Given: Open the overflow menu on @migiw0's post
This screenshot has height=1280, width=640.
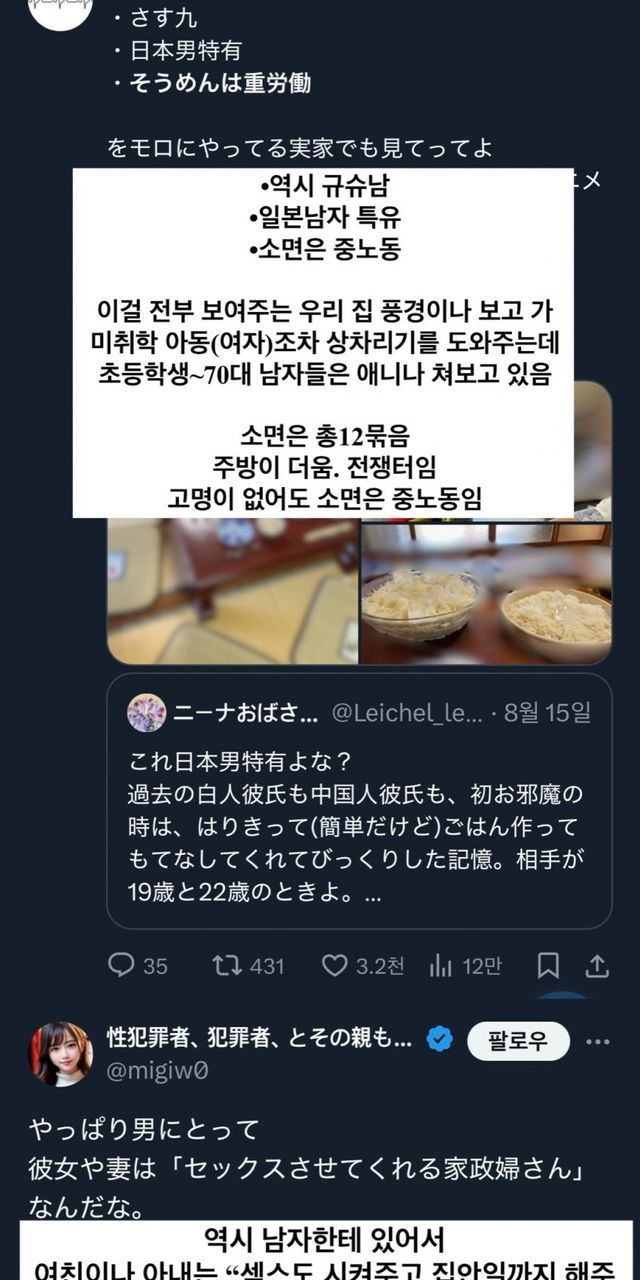Looking at the screenshot, I should [x=598, y=1041].
